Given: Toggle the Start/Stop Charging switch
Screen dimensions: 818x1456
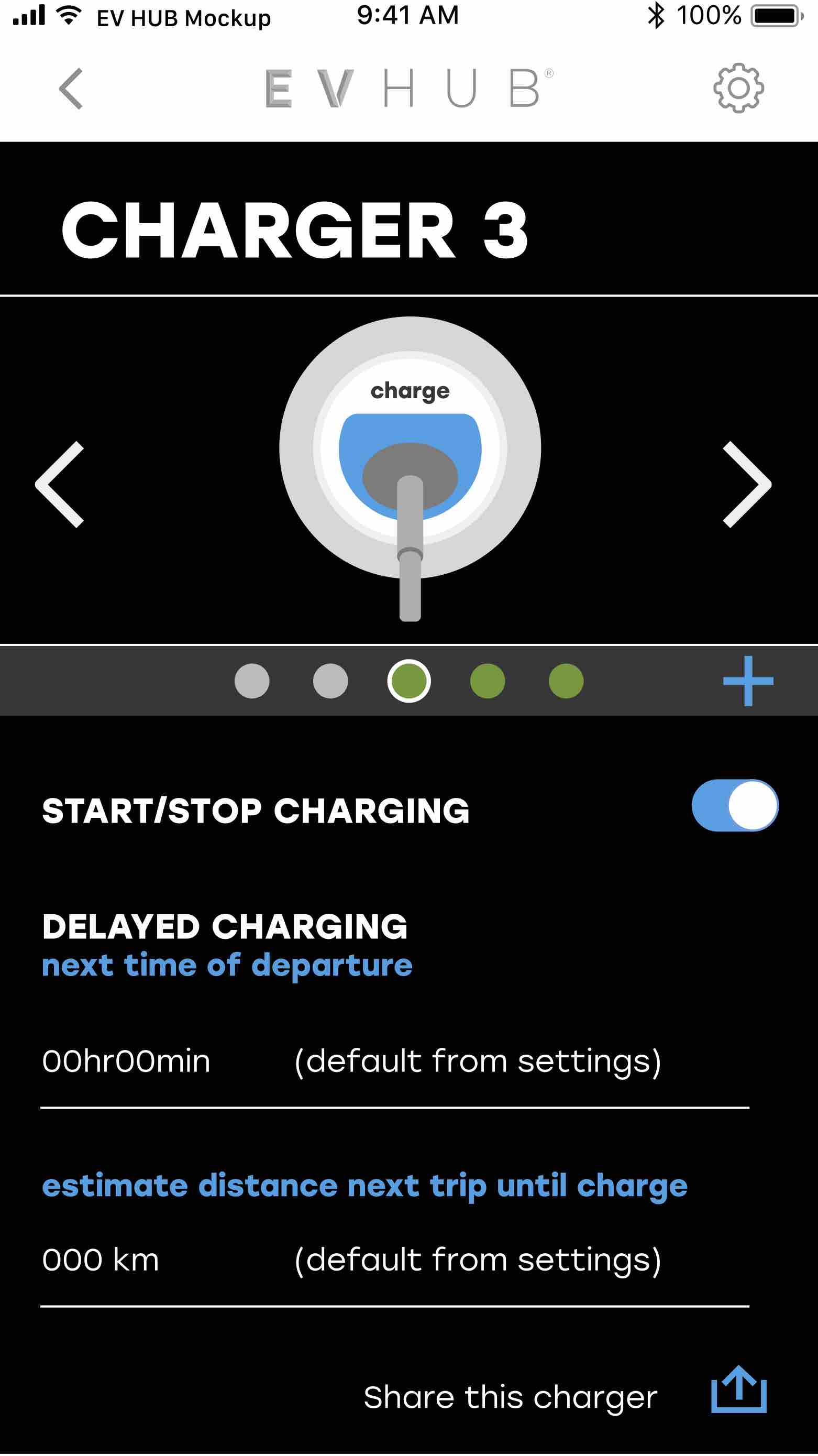Looking at the screenshot, I should click(734, 805).
